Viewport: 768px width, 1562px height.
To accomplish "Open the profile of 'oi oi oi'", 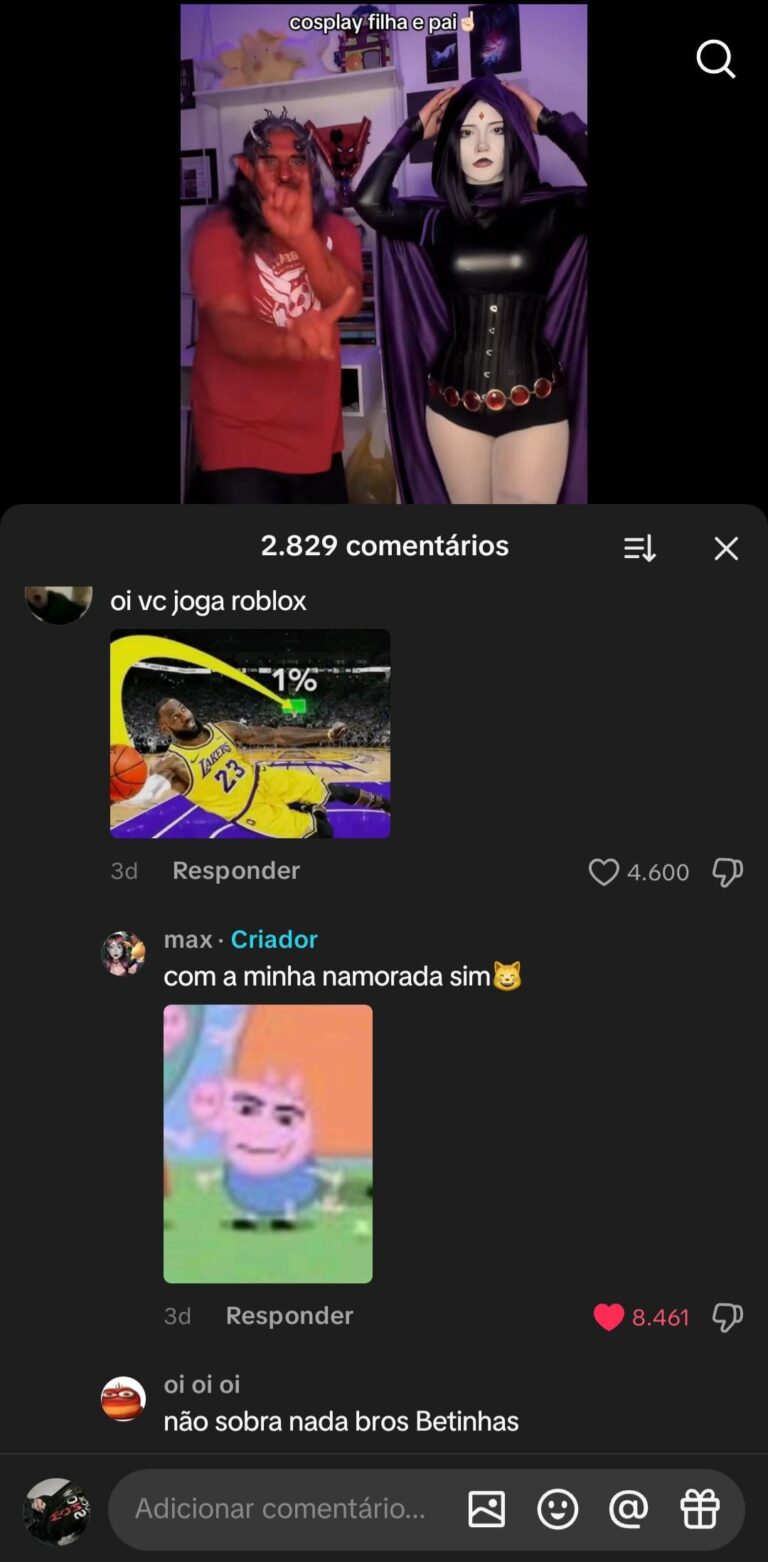I will [124, 1398].
